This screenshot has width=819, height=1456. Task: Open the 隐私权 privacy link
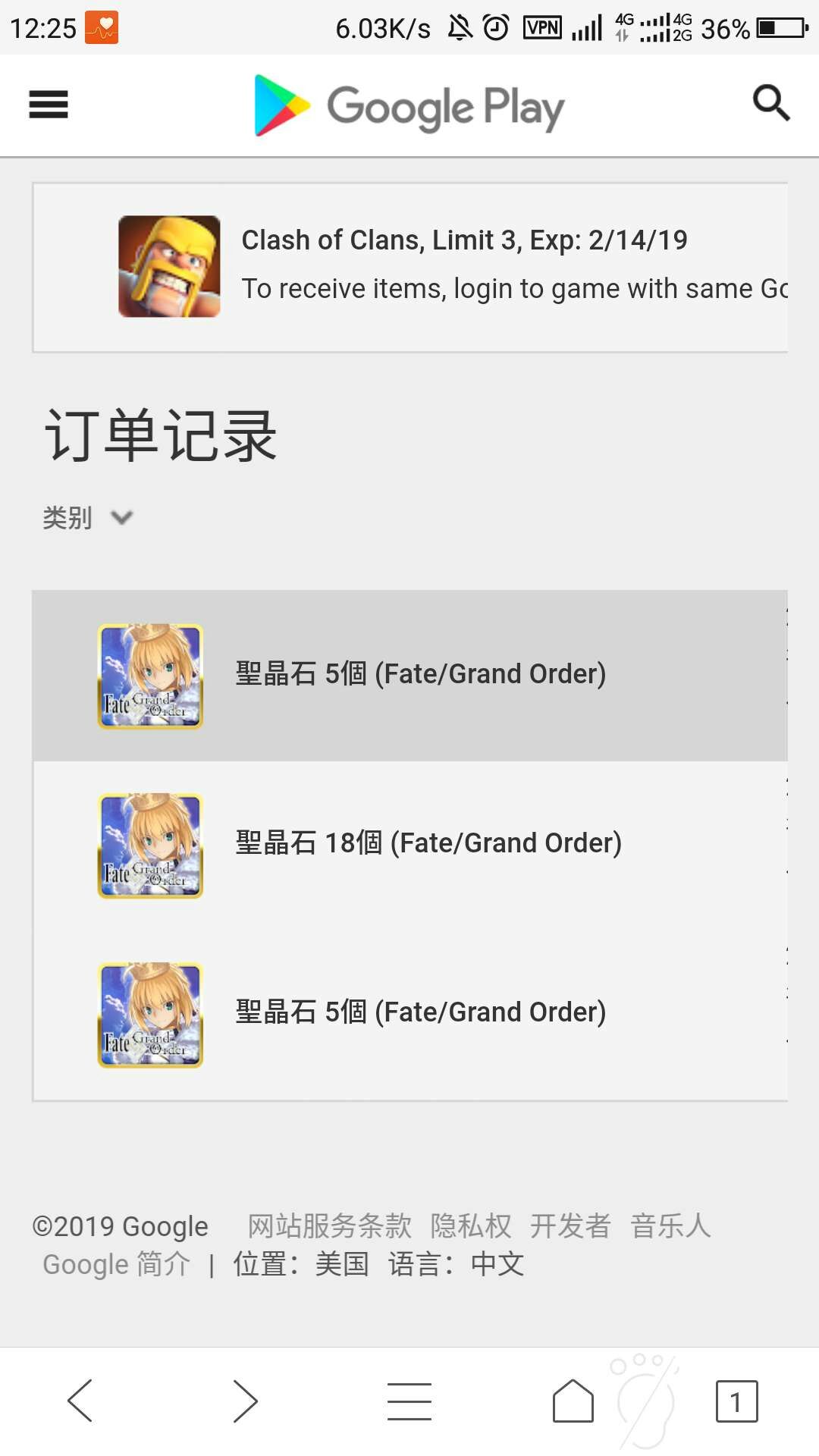coord(471,1225)
